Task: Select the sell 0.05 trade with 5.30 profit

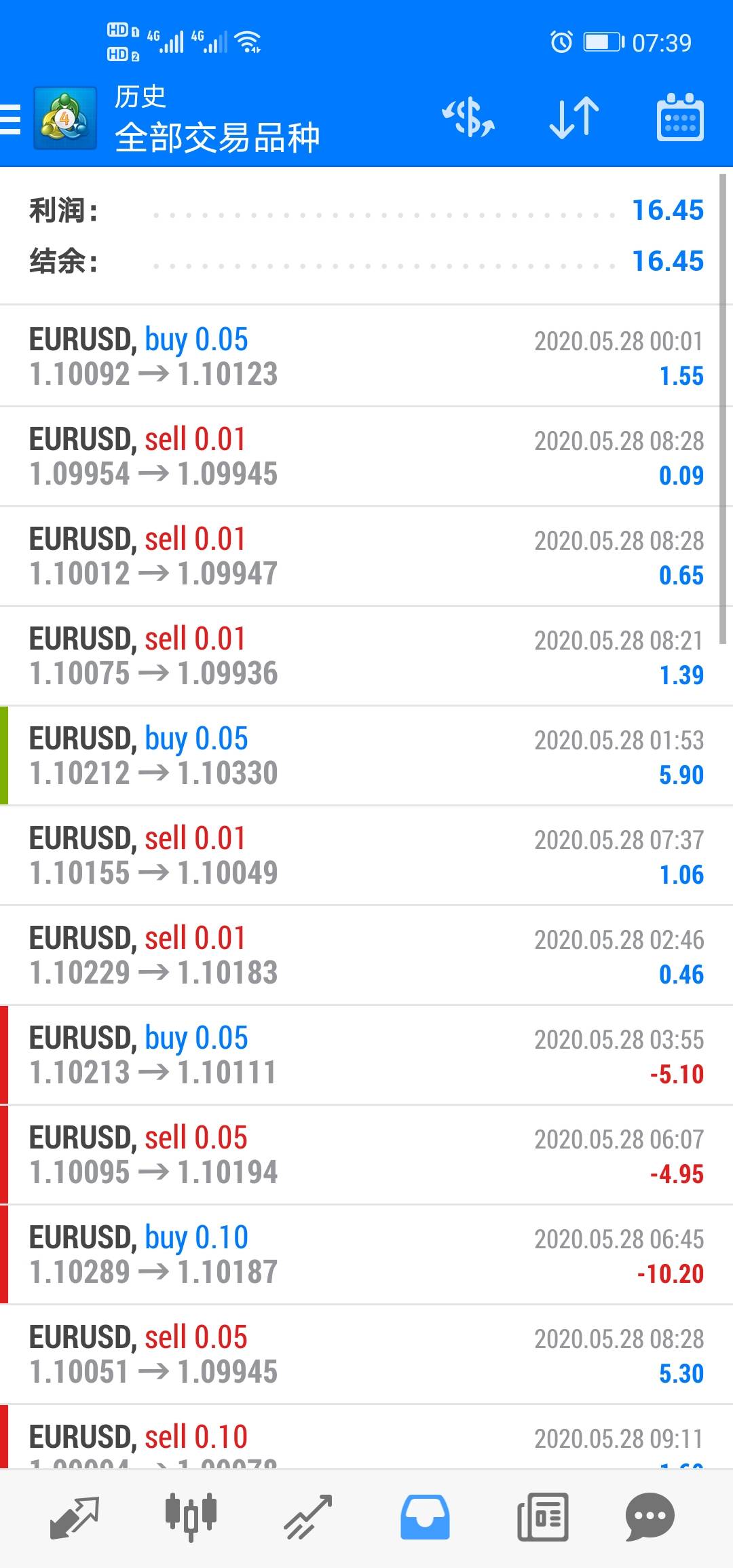Action: pyautogui.click(x=366, y=1354)
